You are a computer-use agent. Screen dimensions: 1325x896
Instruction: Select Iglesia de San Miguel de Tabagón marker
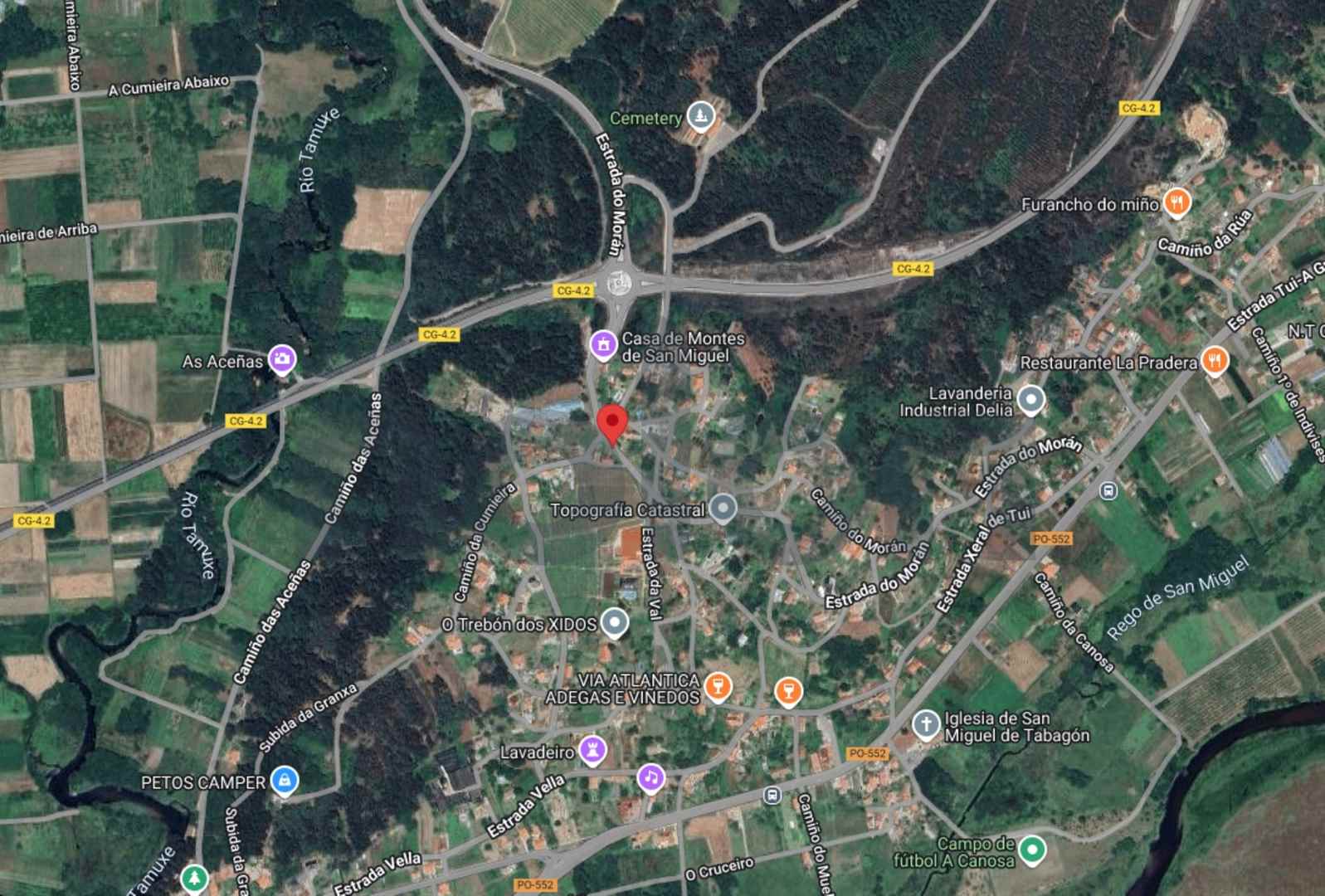[926, 724]
